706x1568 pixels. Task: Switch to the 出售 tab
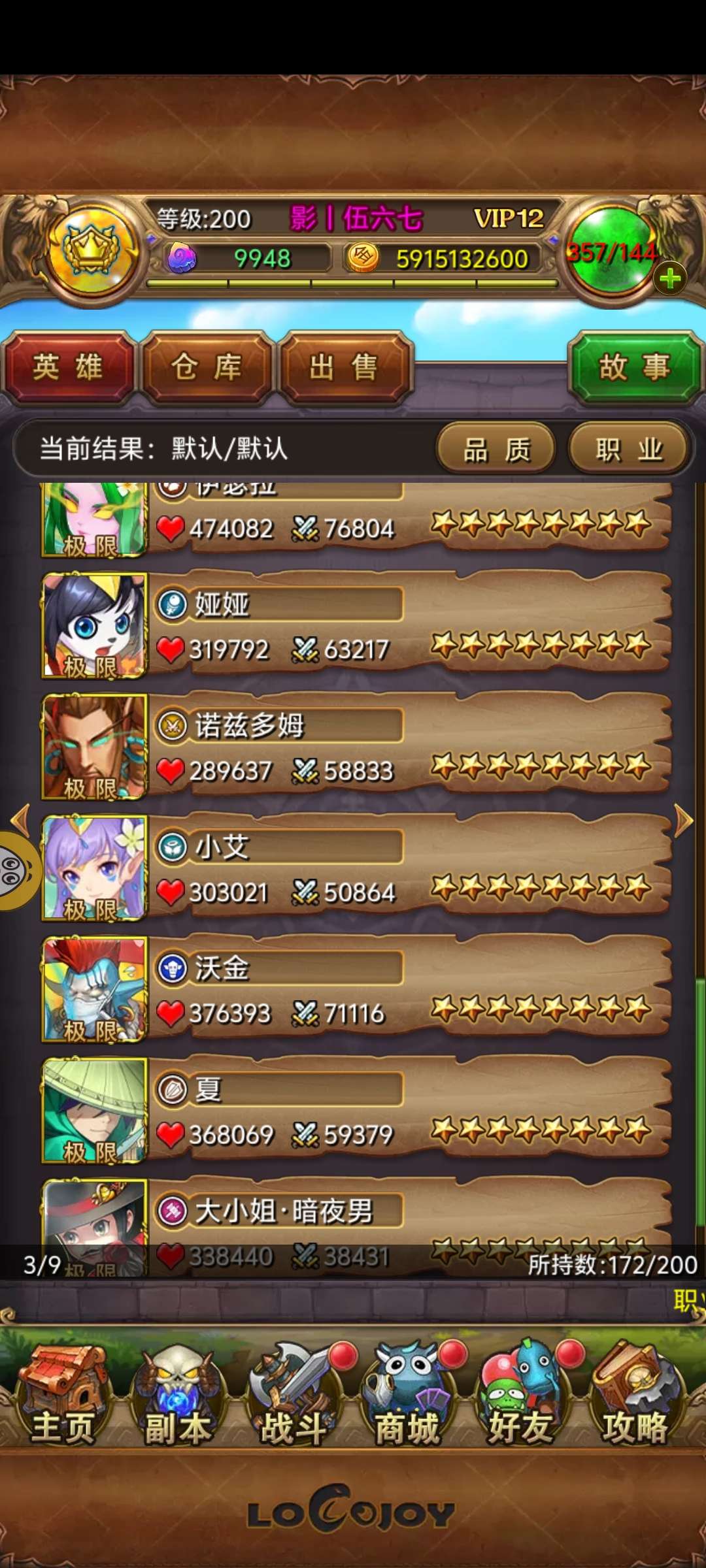345,367
